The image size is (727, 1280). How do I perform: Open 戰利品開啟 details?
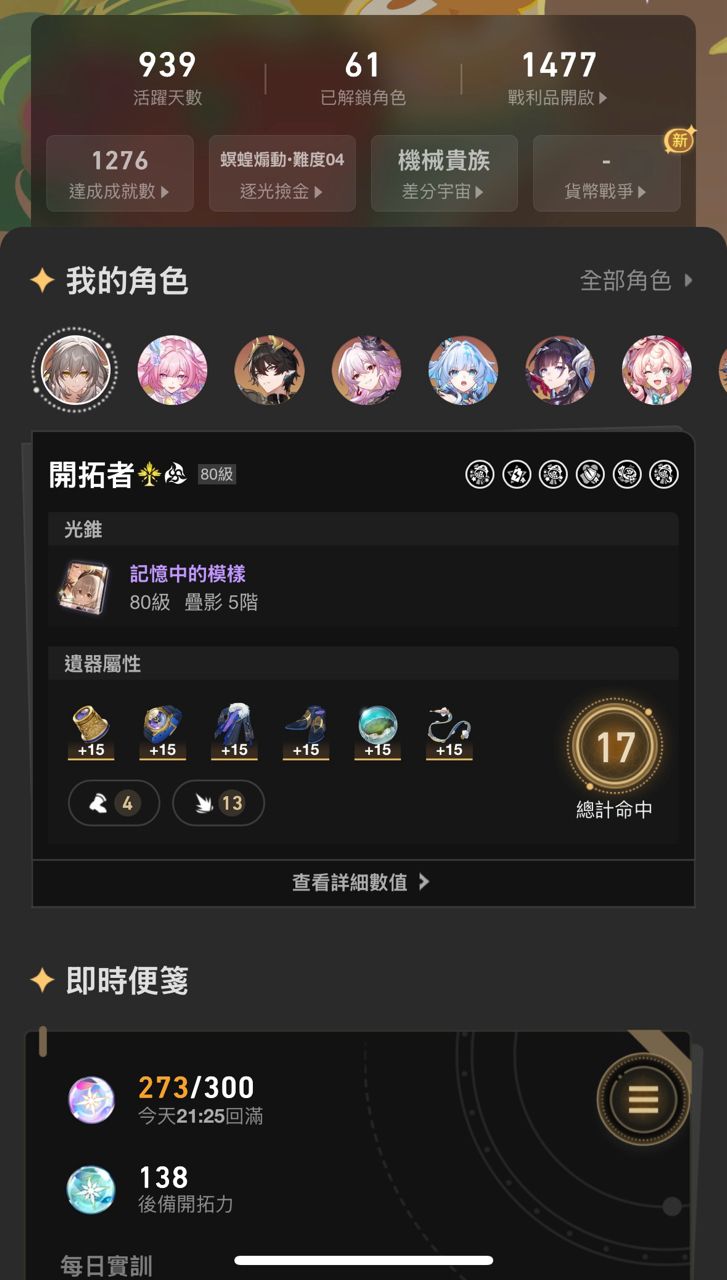tap(558, 77)
